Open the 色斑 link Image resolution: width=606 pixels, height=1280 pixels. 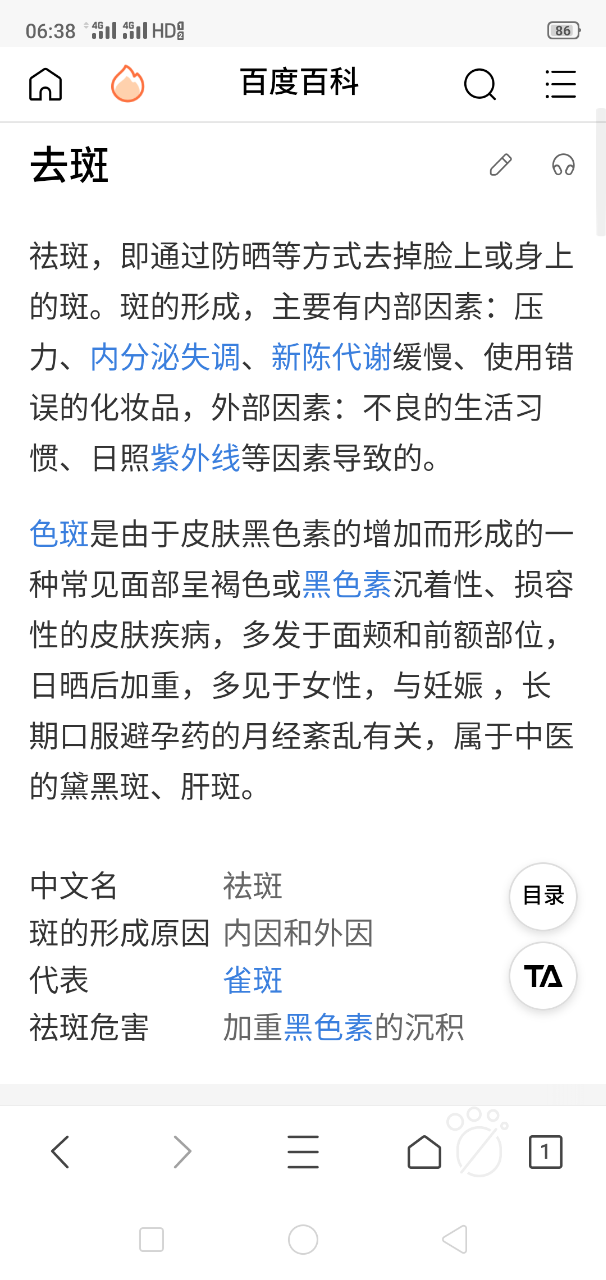pyautogui.click(x=60, y=535)
